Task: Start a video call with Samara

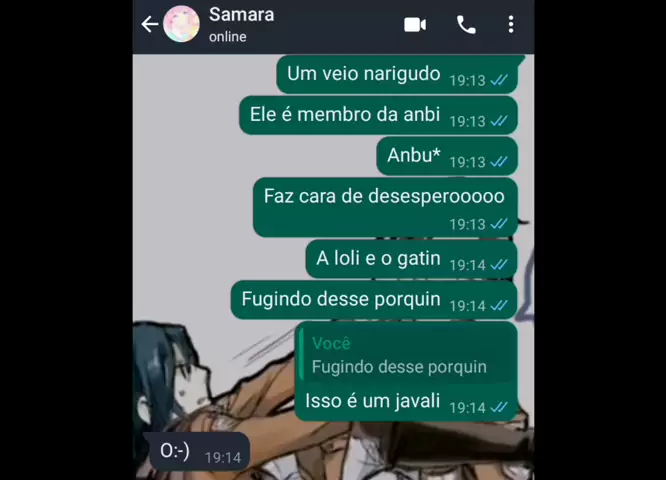Action: pyautogui.click(x=415, y=24)
